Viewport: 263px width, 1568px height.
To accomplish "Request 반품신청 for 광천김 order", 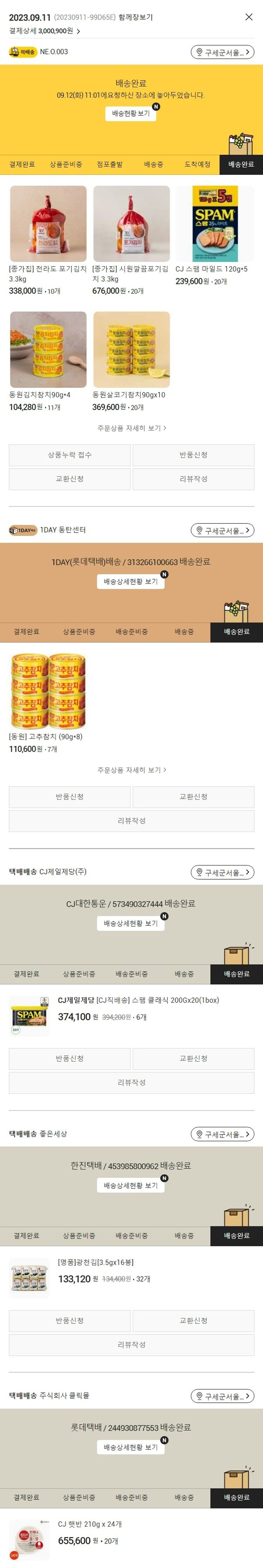I will (x=69, y=1320).
